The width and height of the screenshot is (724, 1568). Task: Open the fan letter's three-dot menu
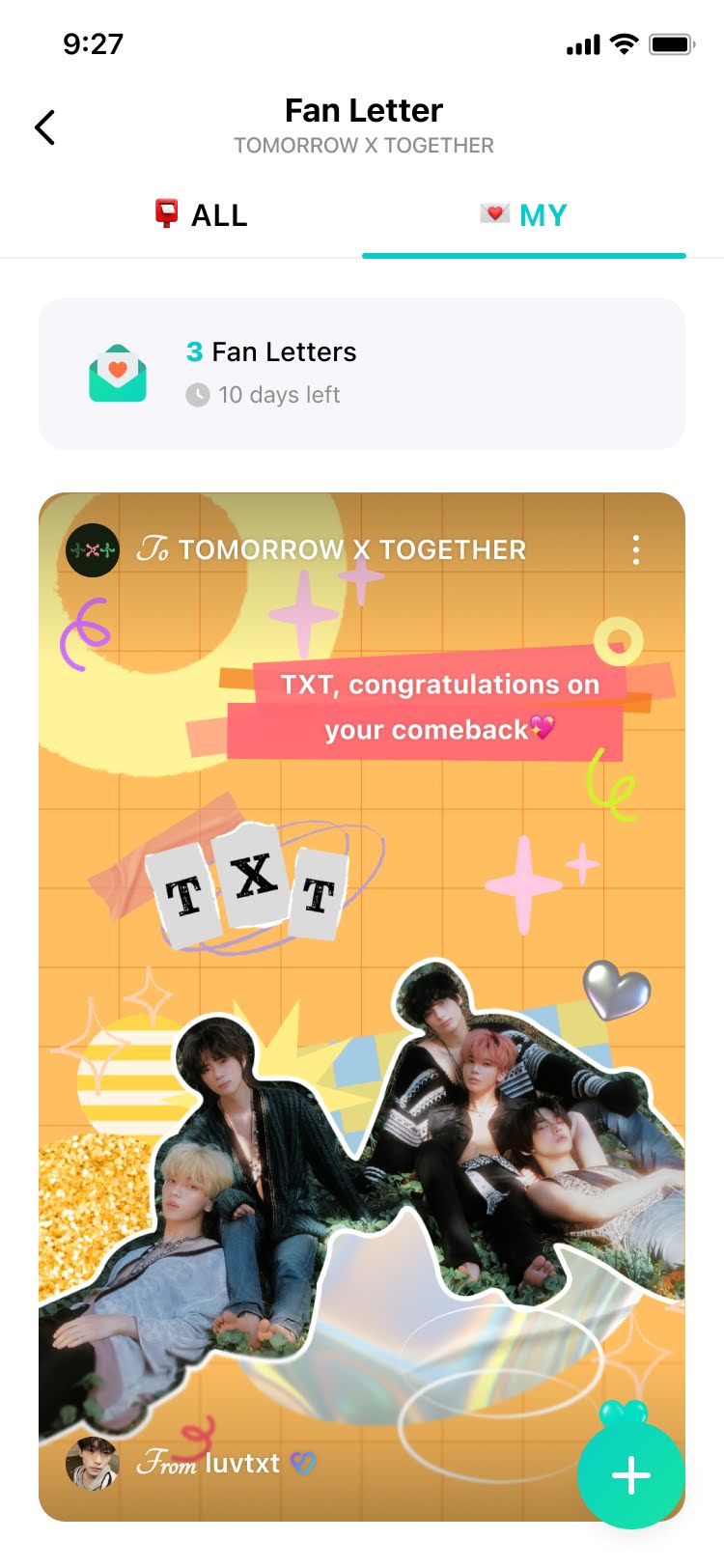635,549
